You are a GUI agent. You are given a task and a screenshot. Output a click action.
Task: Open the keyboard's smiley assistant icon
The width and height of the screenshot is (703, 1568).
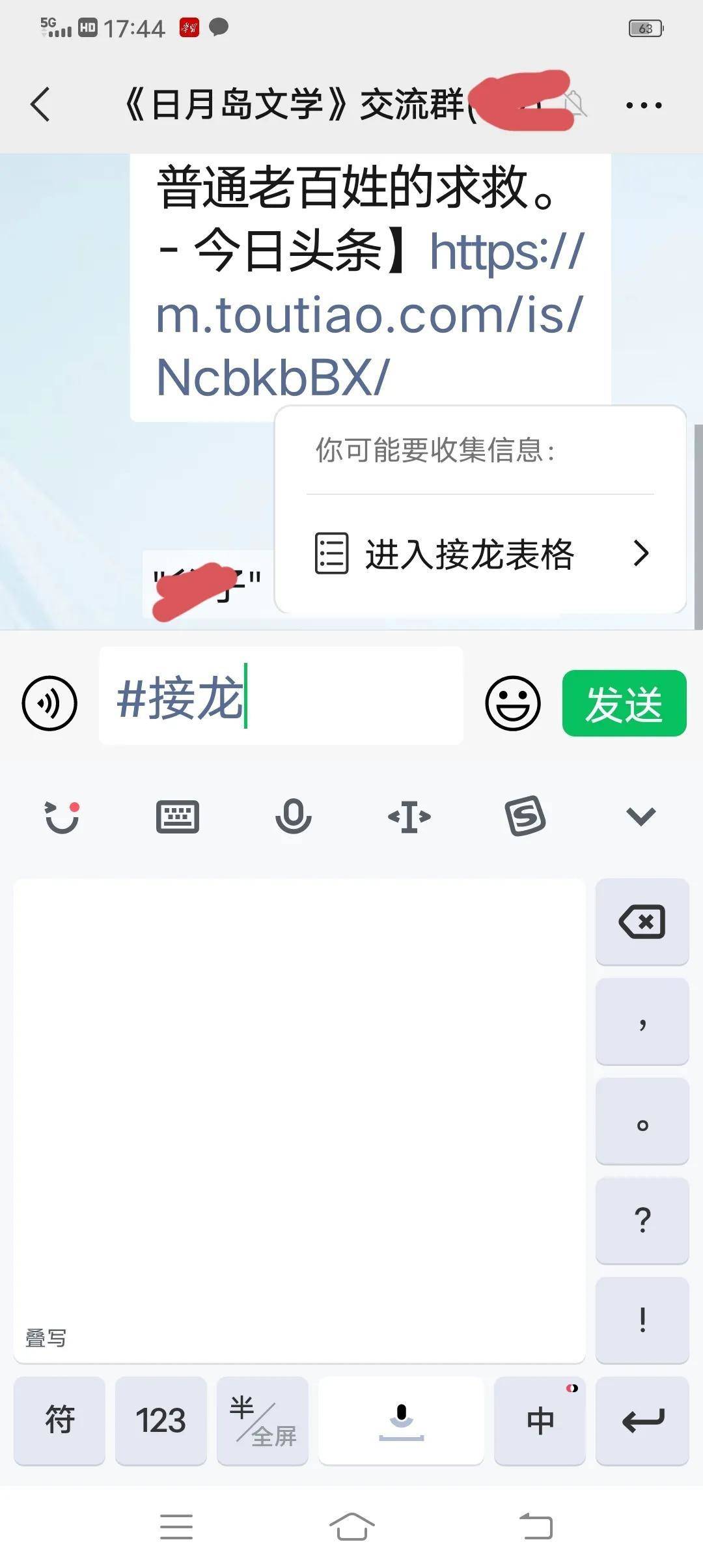[61, 816]
